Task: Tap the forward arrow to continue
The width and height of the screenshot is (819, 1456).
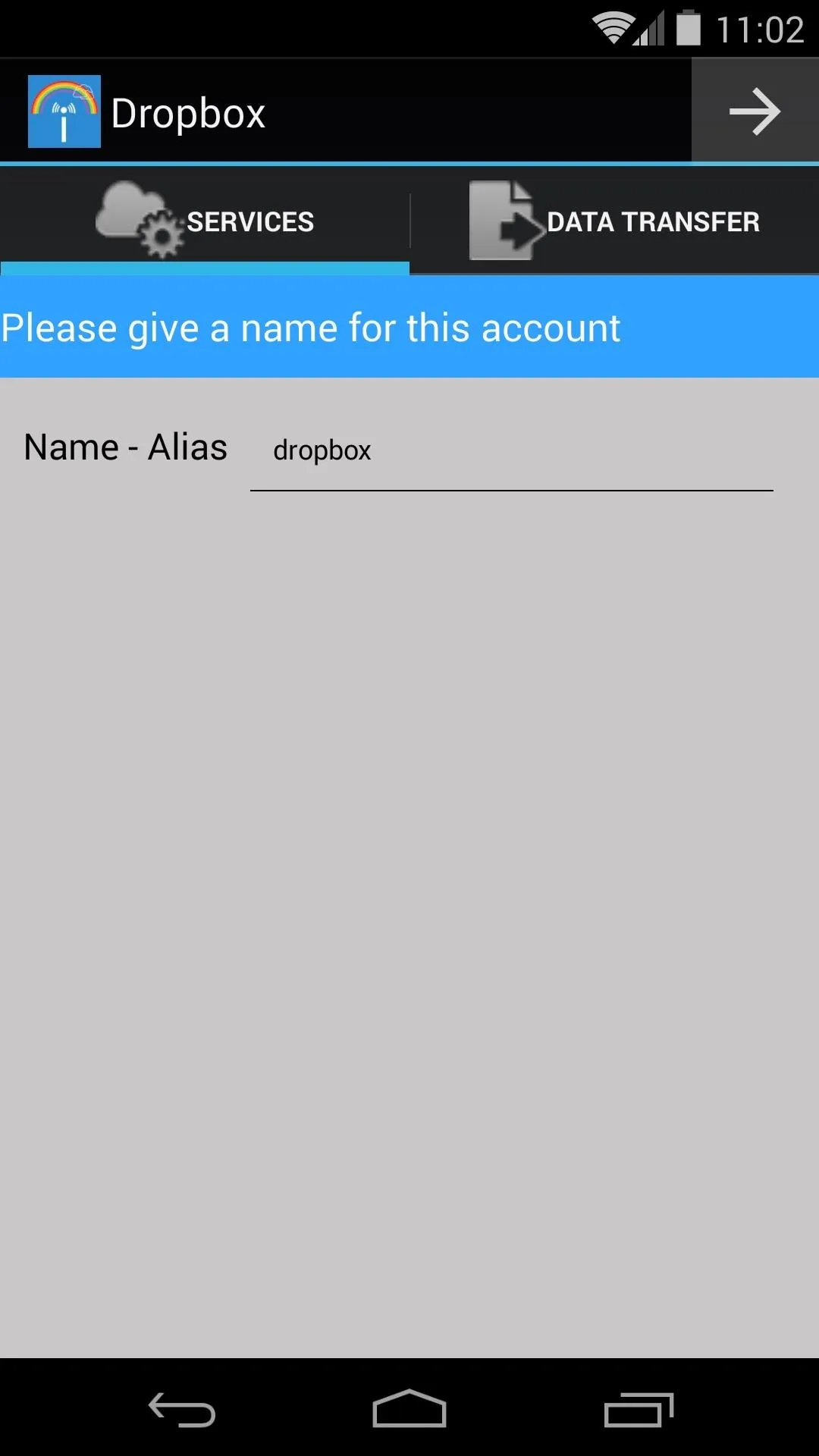Action: [x=755, y=111]
